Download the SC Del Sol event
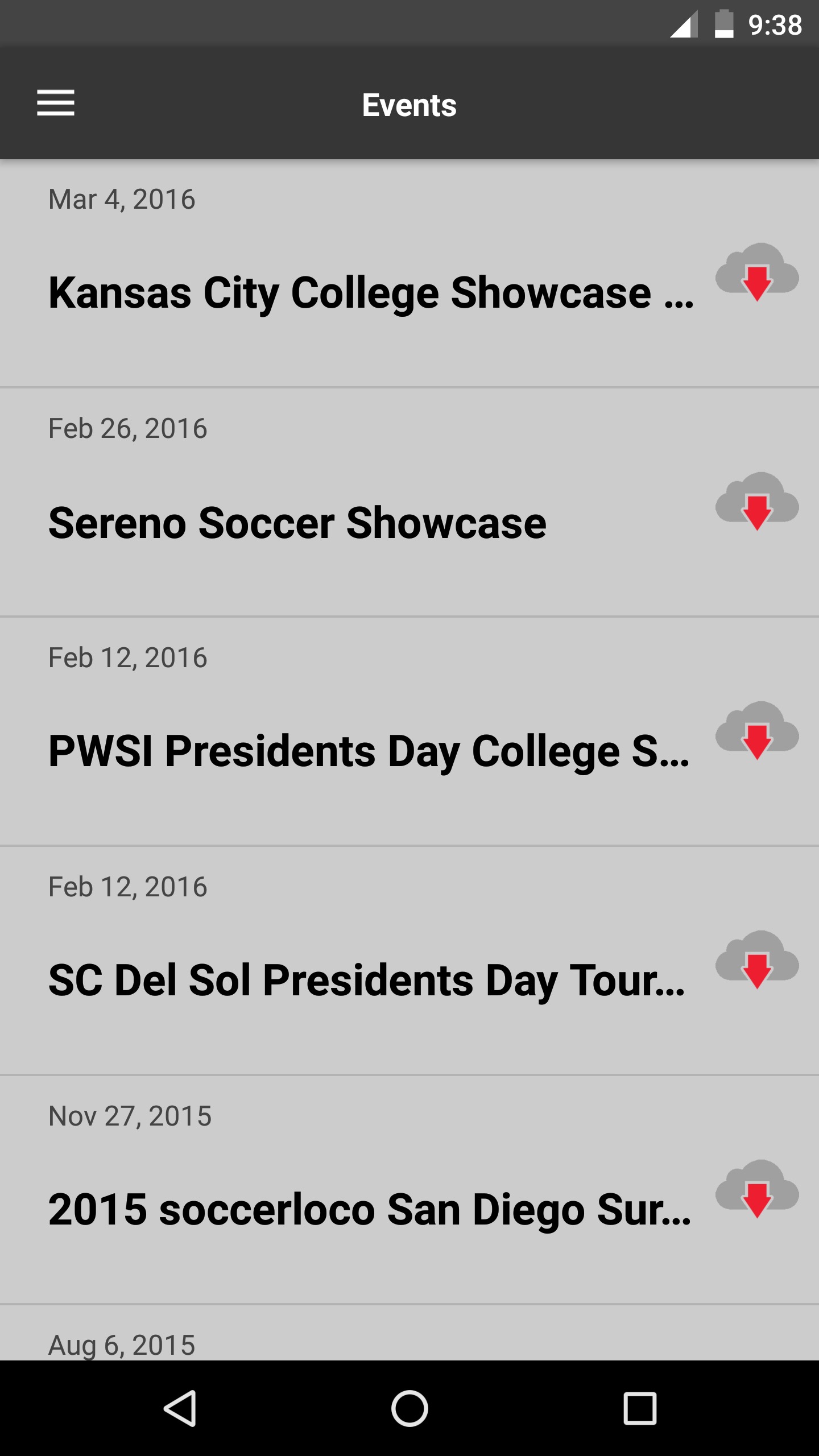The height and width of the screenshot is (1456, 819). tap(757, 959)
